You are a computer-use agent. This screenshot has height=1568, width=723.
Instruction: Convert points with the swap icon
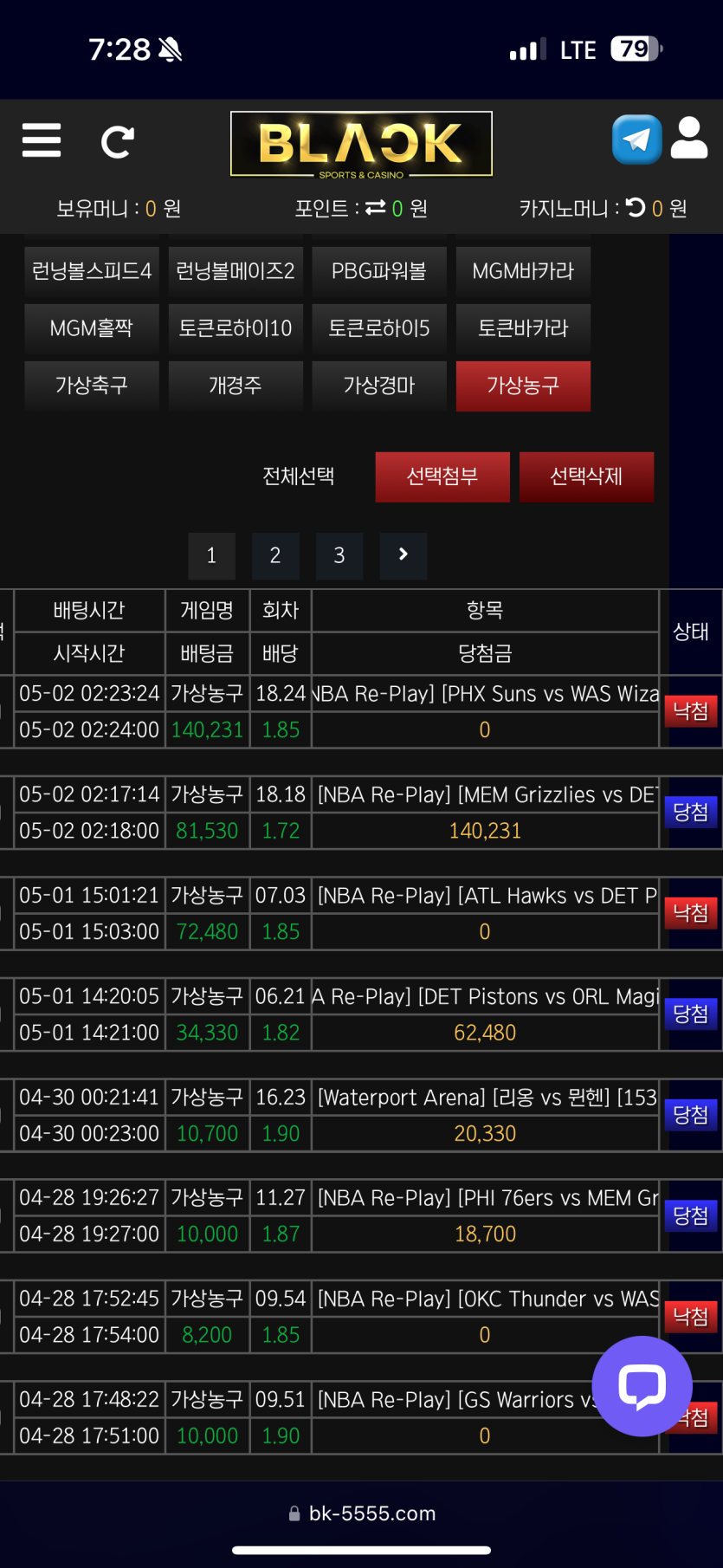(375, 208)
